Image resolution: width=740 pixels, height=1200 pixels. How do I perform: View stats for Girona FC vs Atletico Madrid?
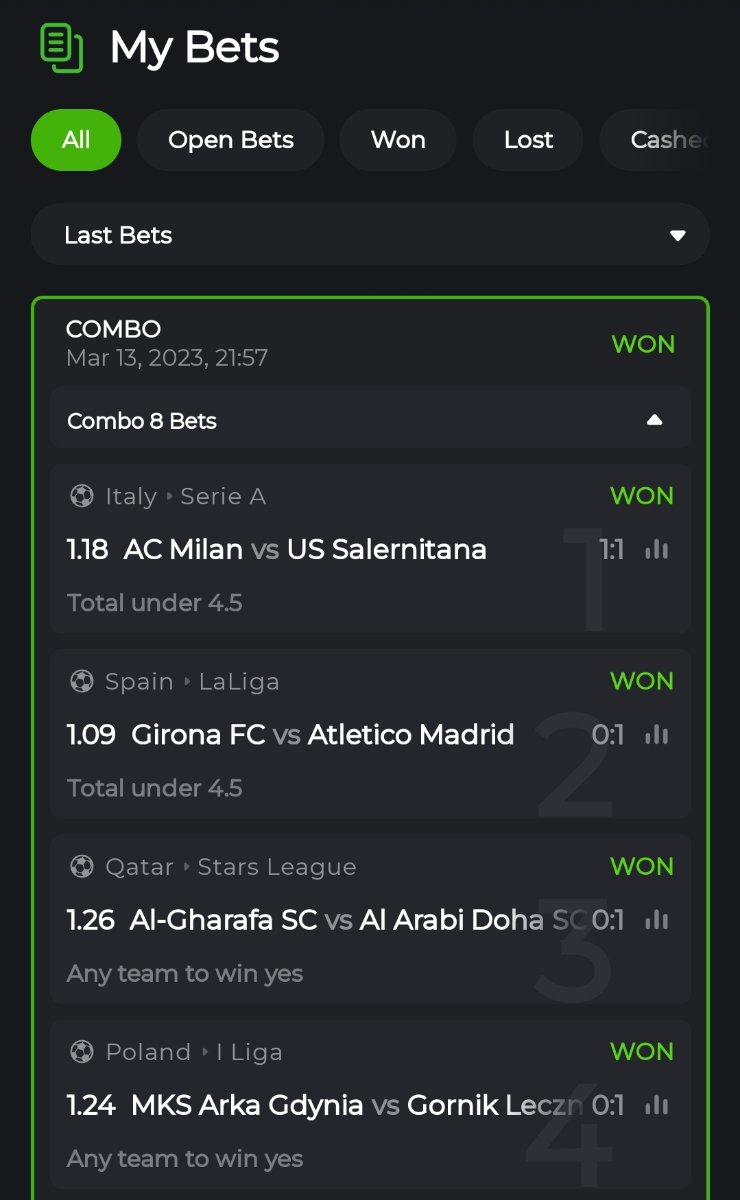657,735
